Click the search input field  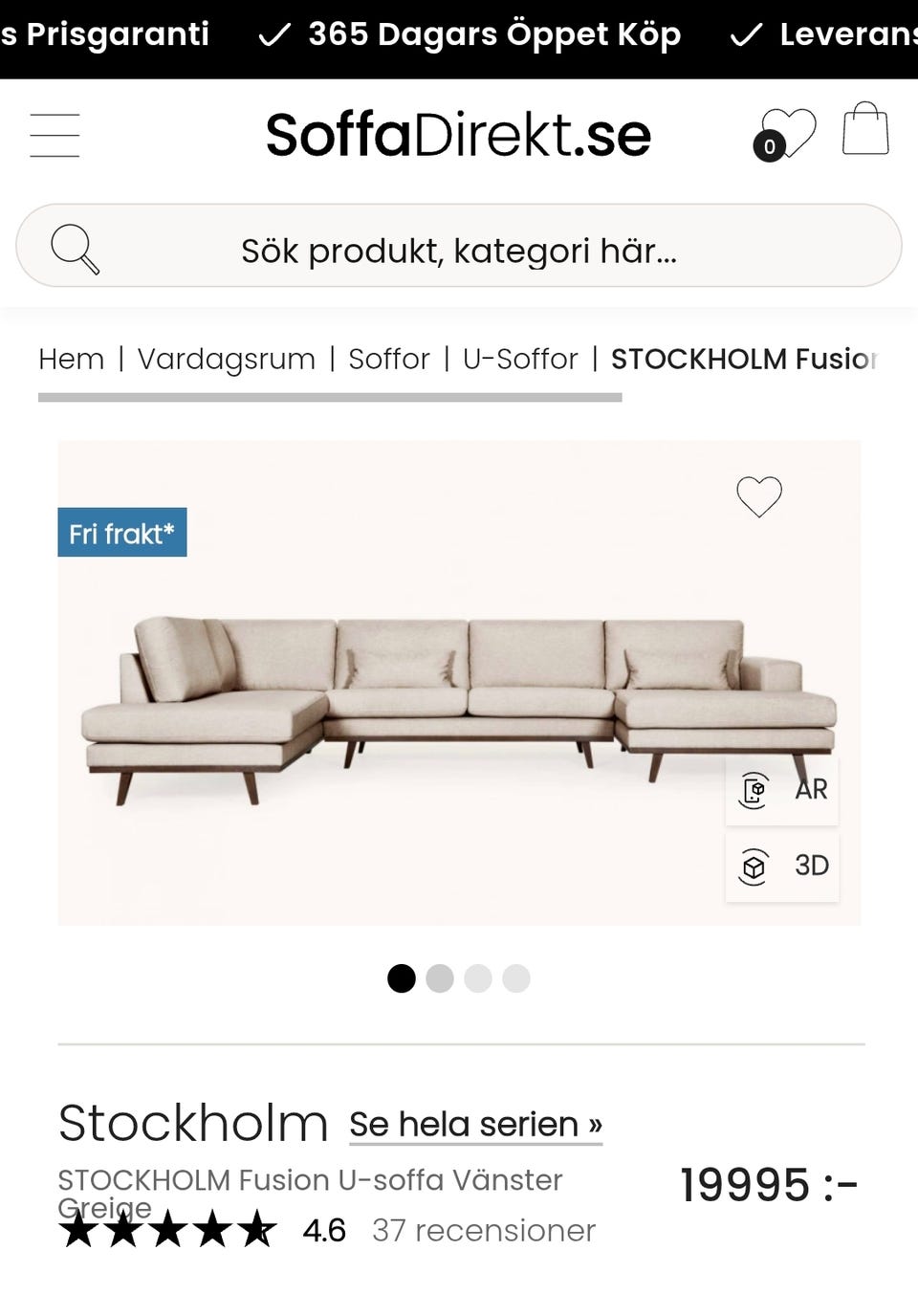click(x=459, y=247)
